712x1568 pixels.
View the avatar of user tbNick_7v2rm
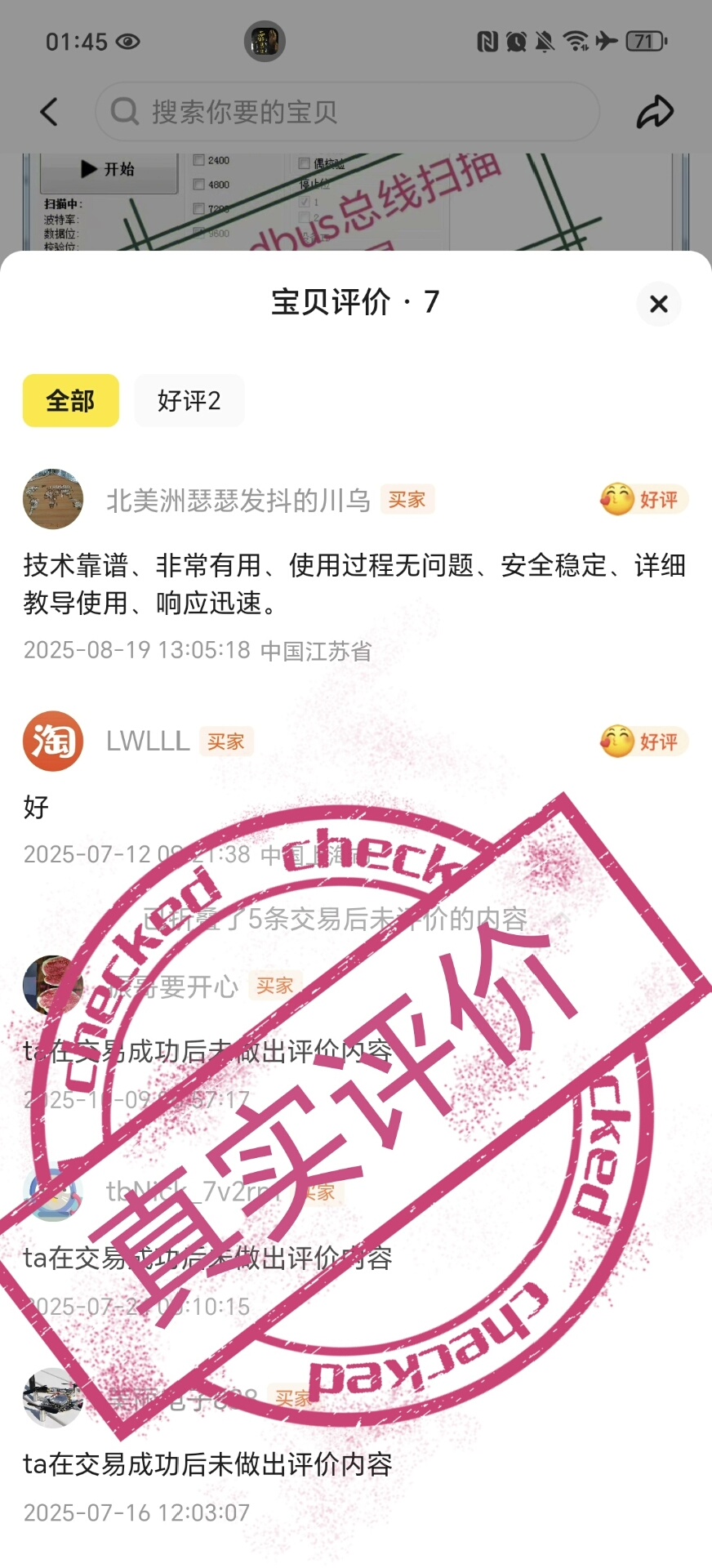point(53,1192)
